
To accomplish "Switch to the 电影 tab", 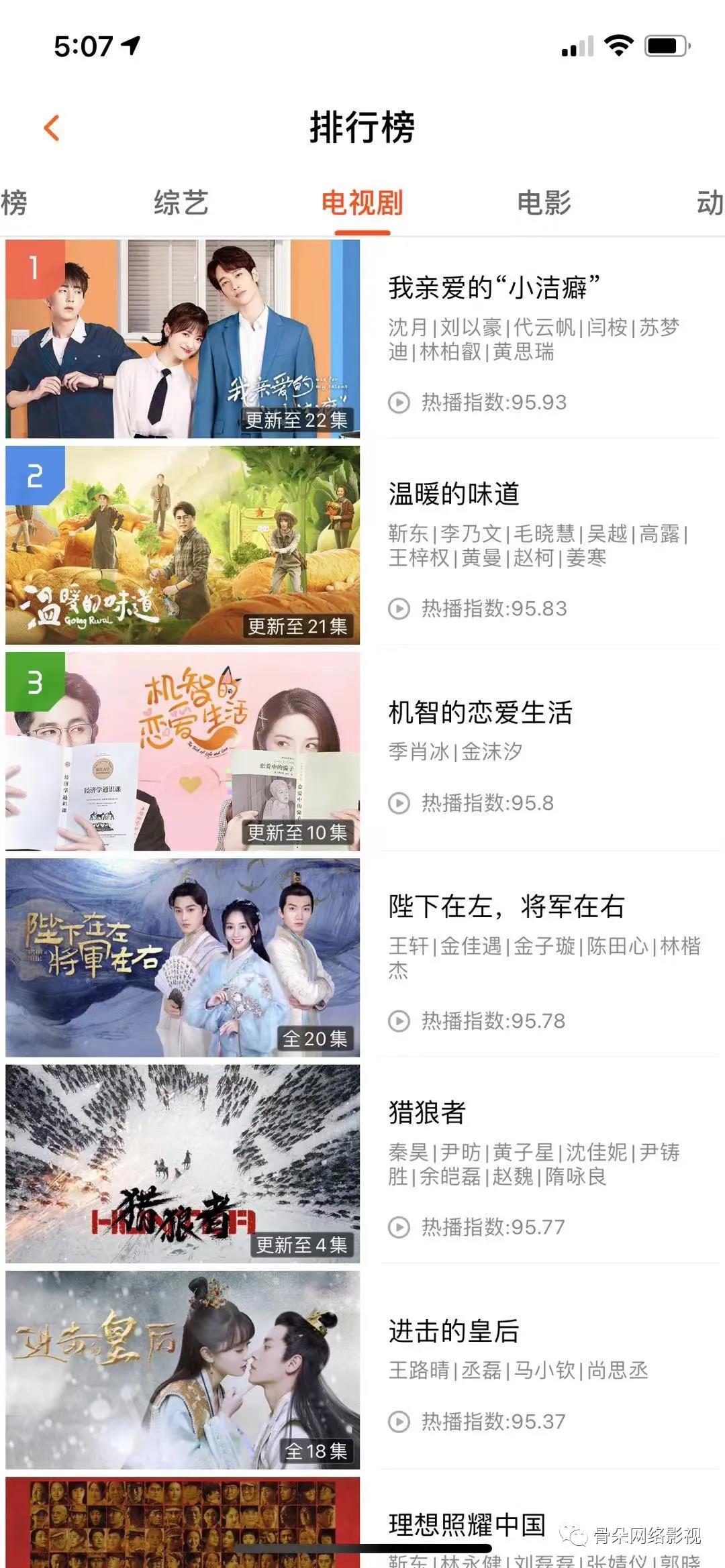I will (544, 203).
